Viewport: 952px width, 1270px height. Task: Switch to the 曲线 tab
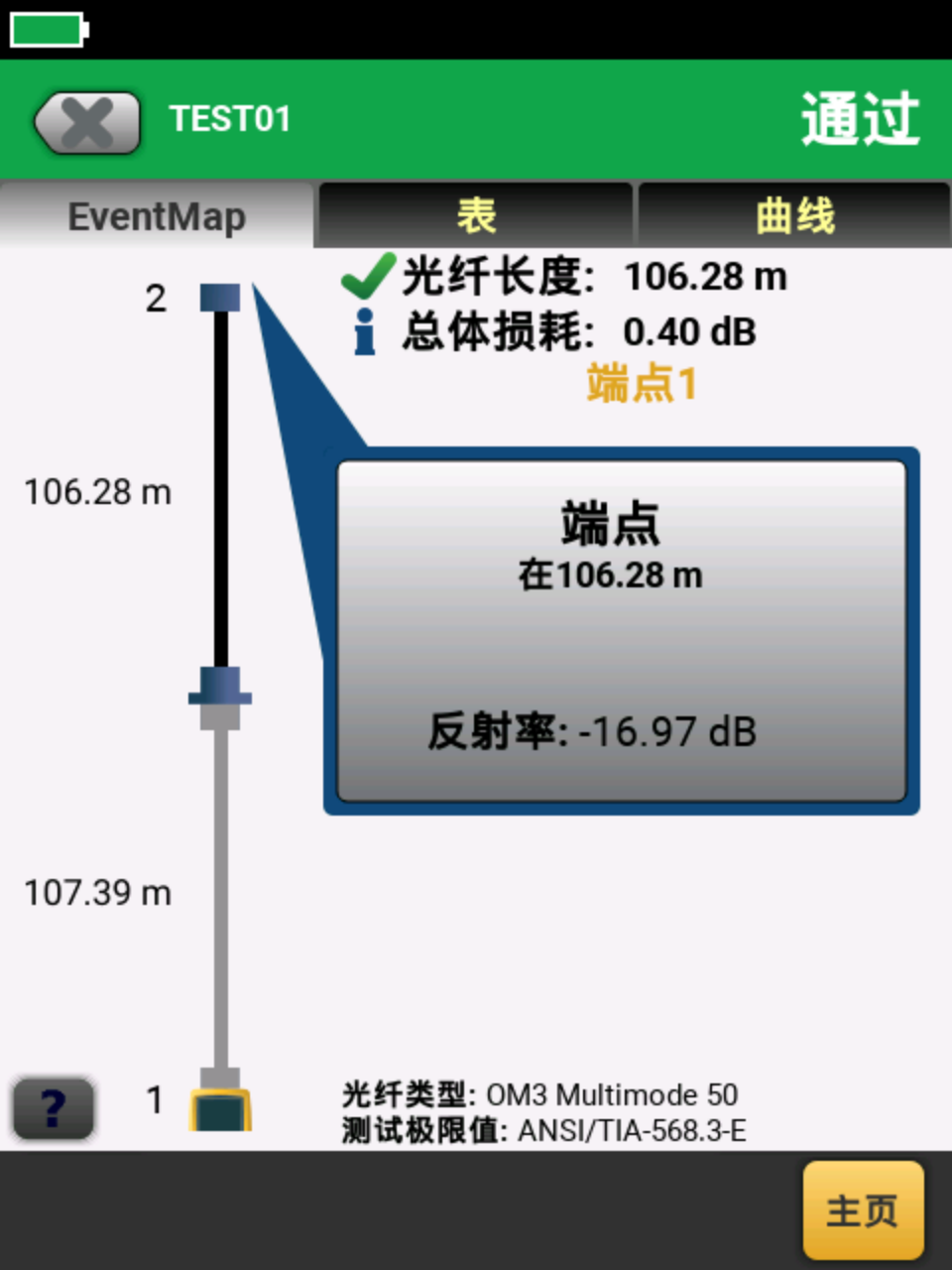point(794,215)
